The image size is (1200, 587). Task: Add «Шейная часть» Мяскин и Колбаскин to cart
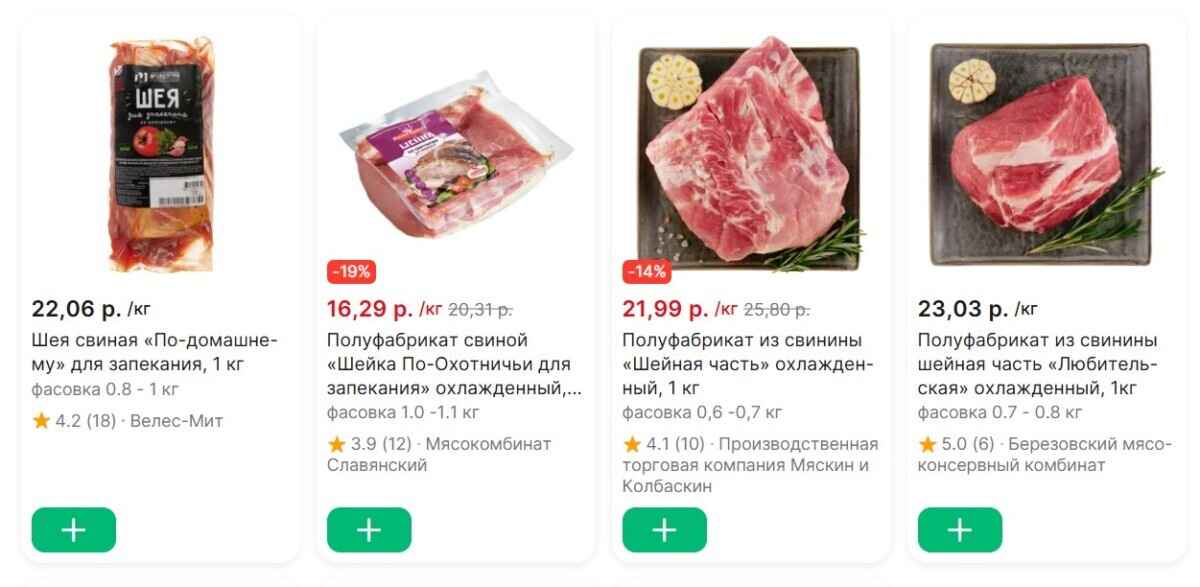click(664, 530)
